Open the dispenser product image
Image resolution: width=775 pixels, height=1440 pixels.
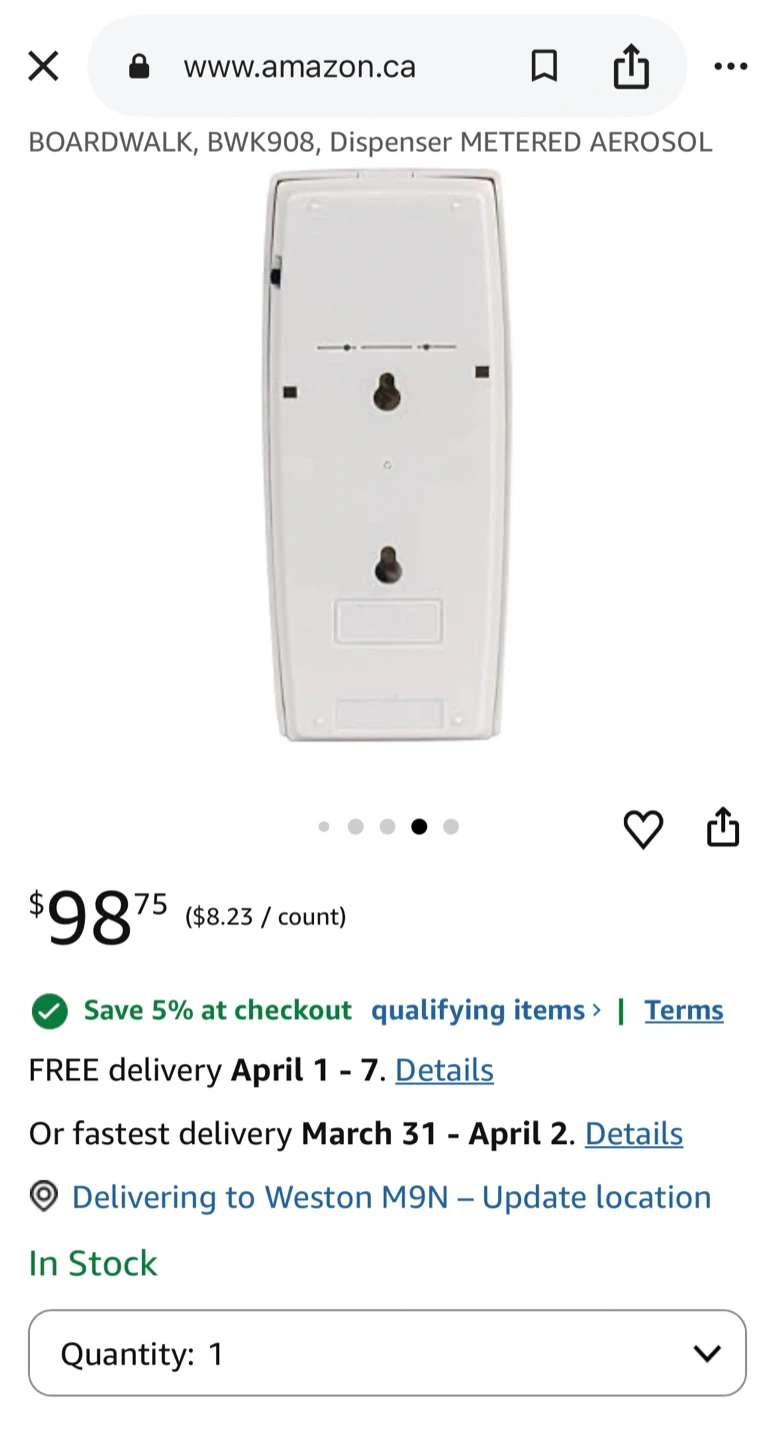pos(387,455)
